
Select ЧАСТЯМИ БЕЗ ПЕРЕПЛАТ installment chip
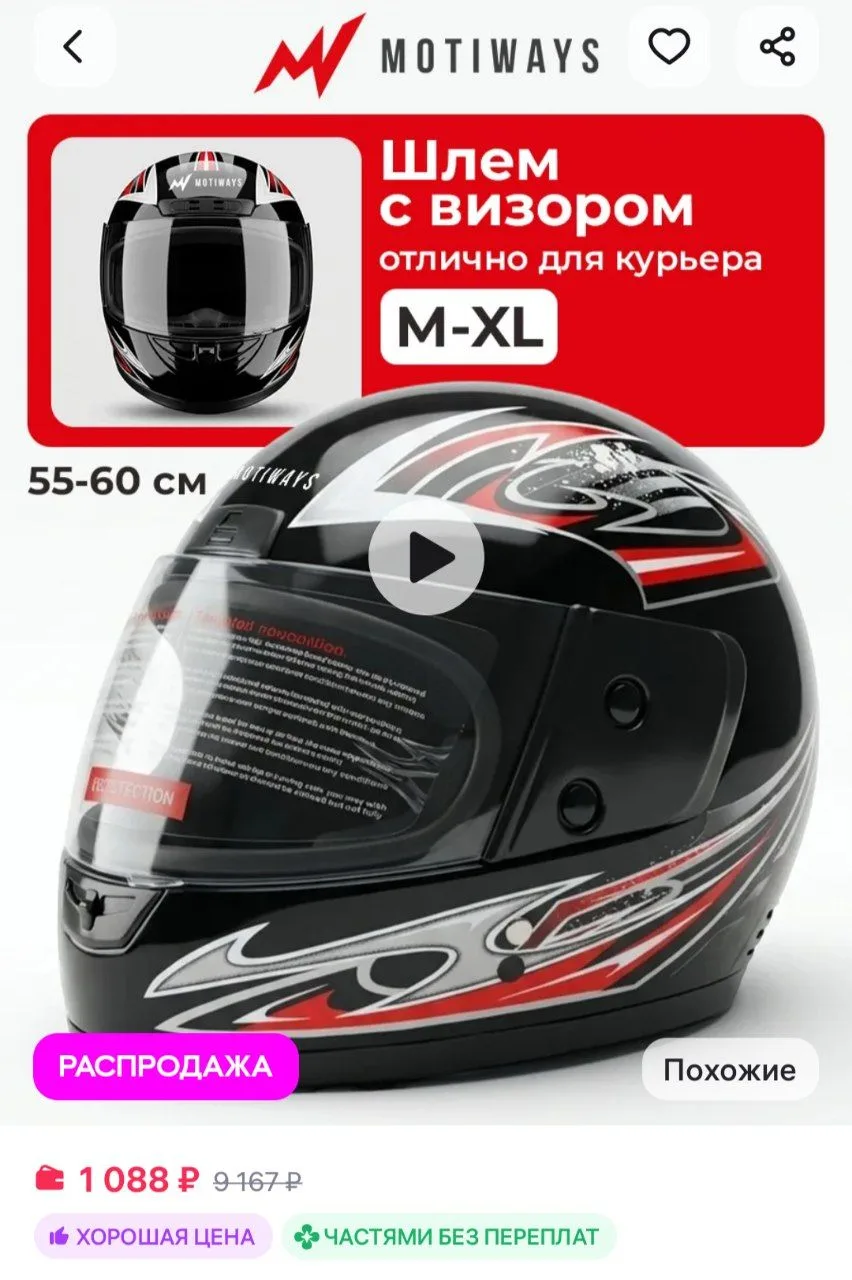pos(448,1237)
